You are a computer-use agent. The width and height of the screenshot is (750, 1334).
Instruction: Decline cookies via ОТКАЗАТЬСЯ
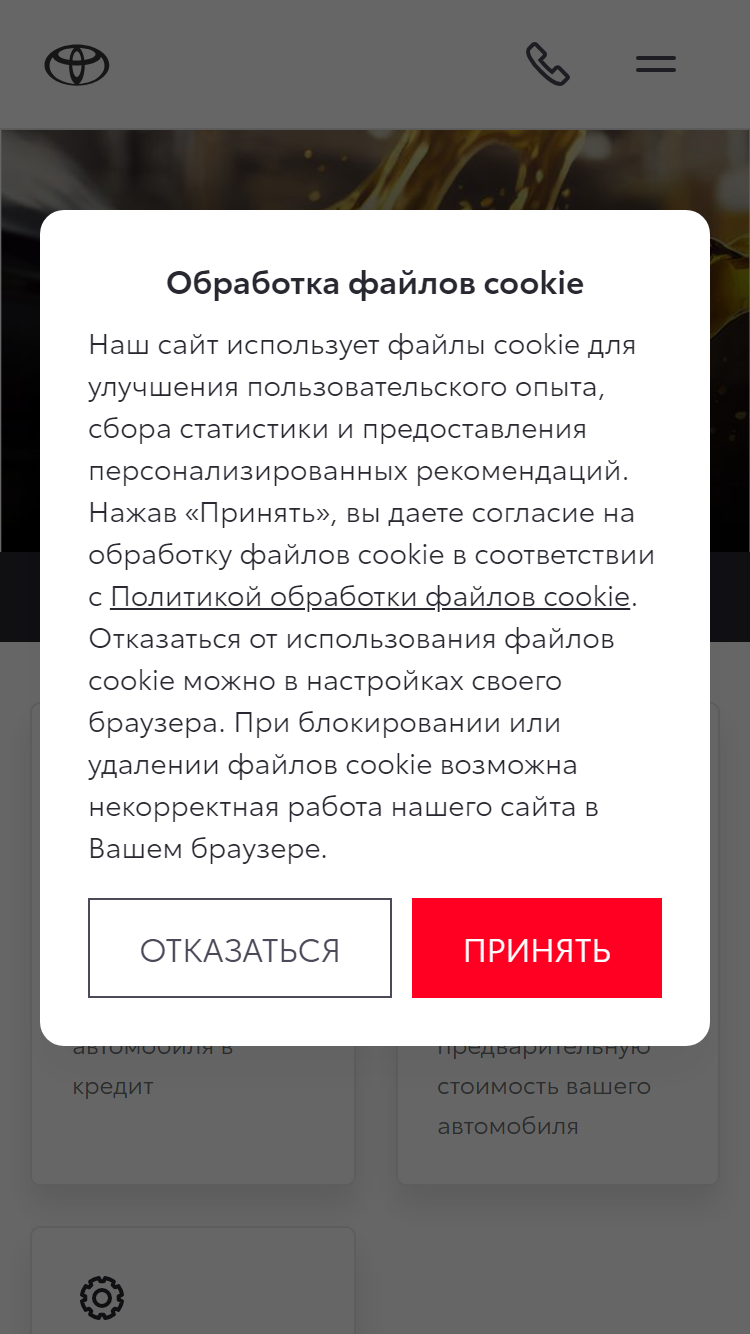[x=240, y=948]
